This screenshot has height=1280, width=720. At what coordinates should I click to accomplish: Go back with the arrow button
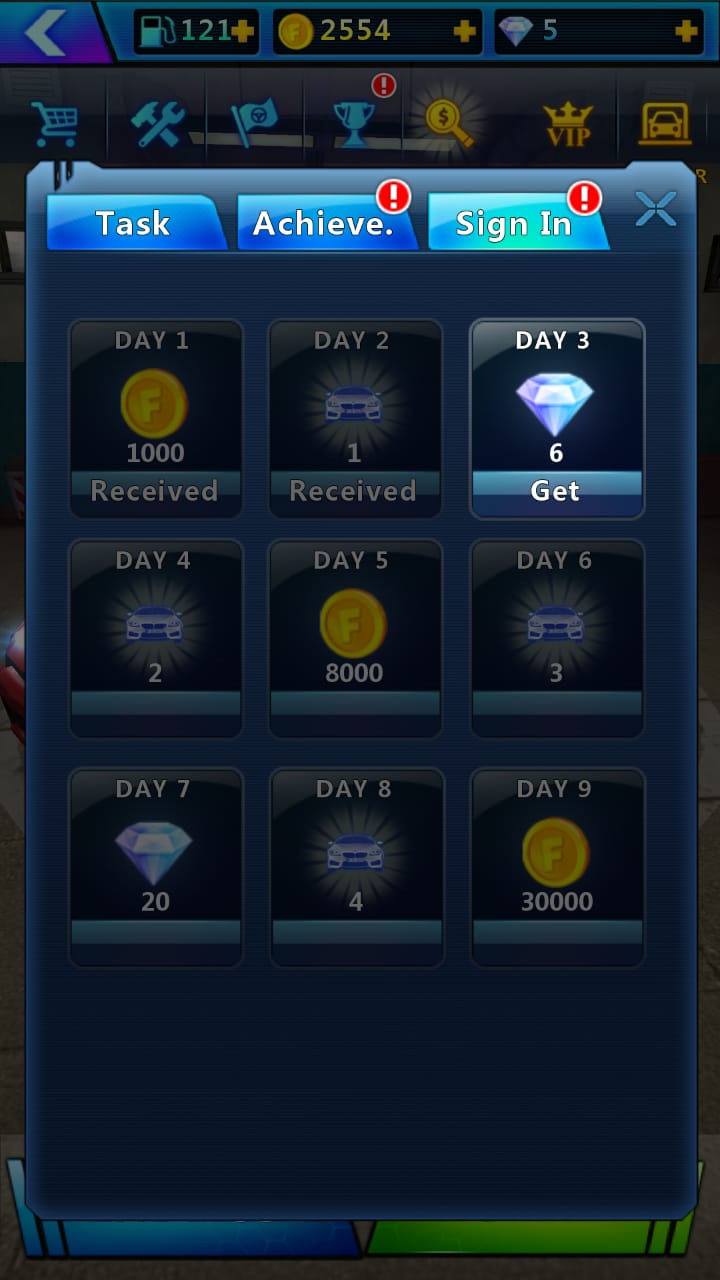point(45,32)
